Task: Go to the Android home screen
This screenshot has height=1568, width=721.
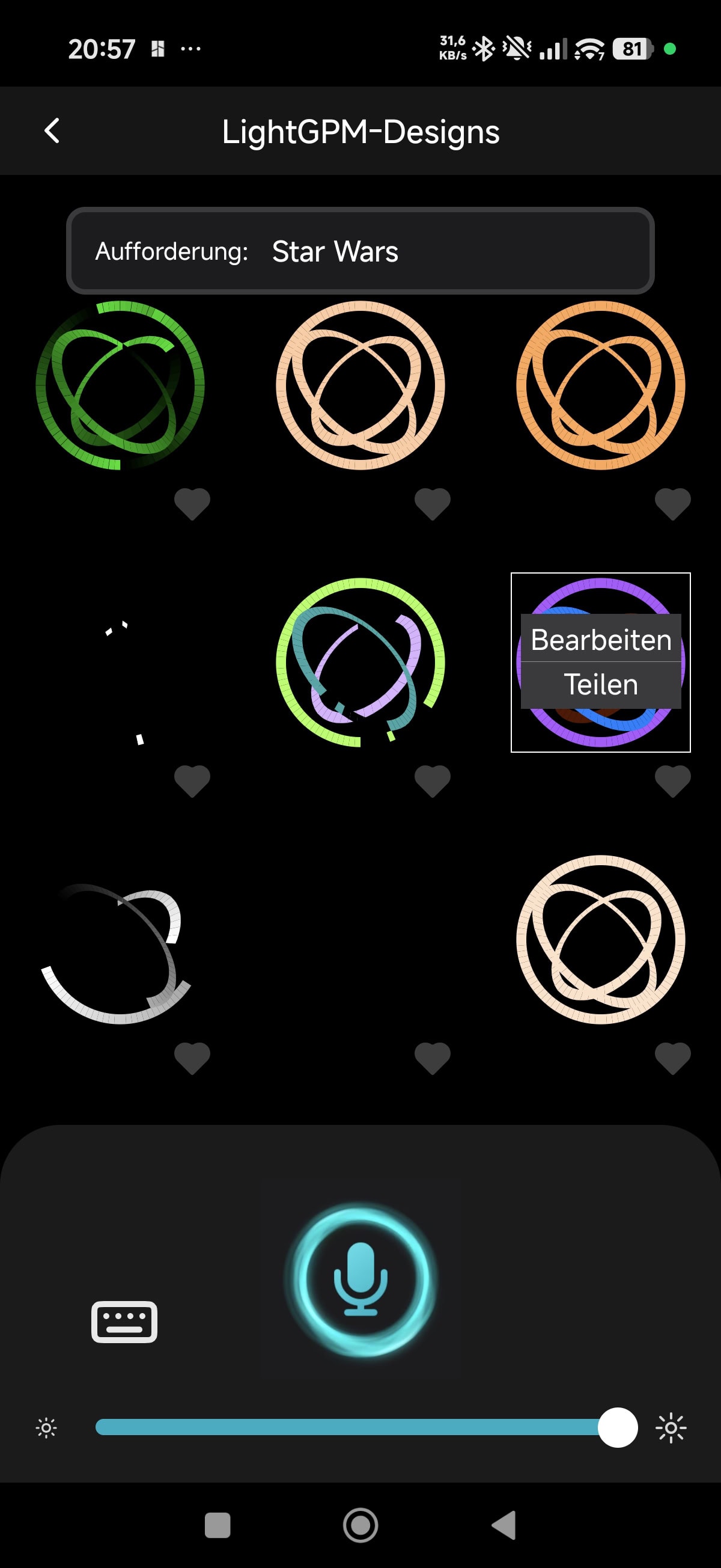Action: [360, 1525]
